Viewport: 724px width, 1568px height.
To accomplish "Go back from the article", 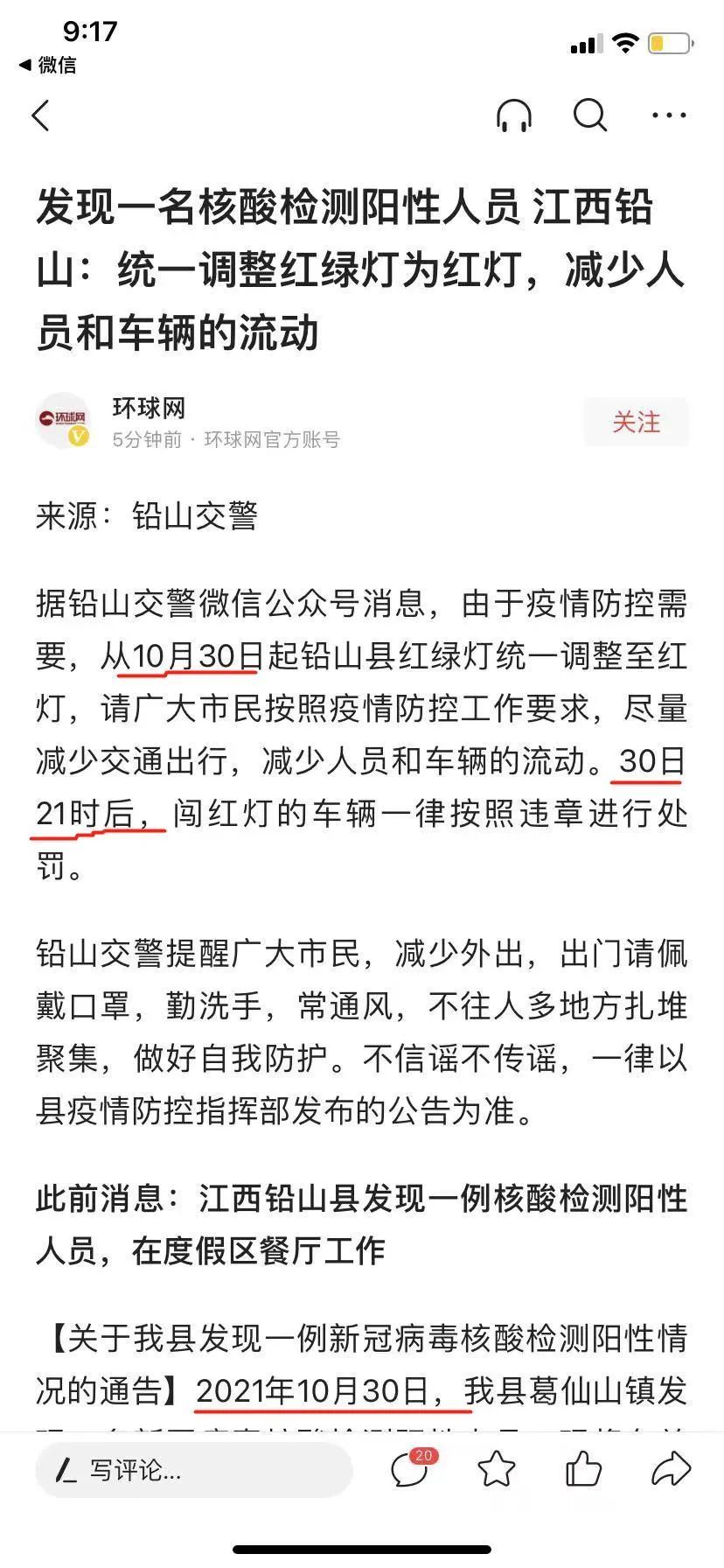I will click(x=41, y=115).
